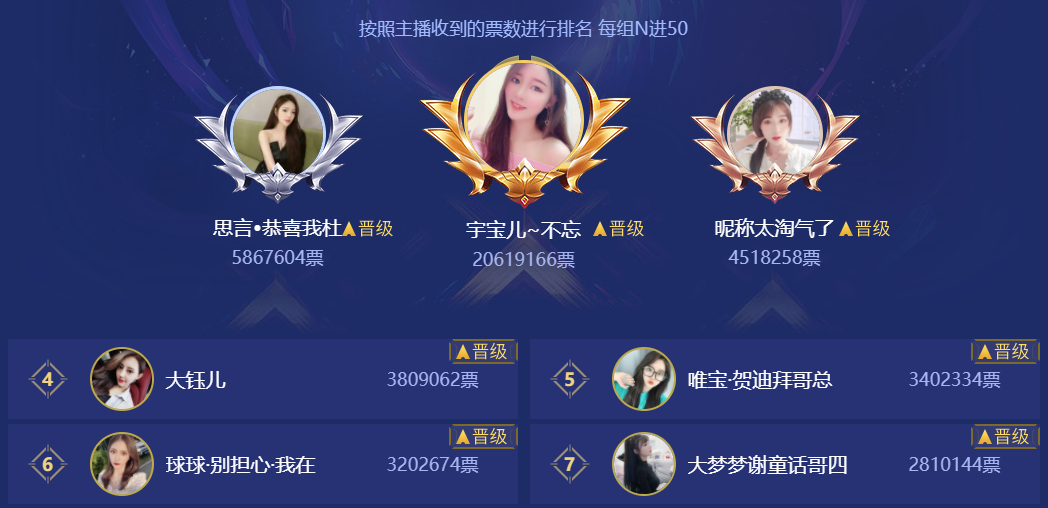This screenshot has width=1048, height=508.
Task: Open rank 6 row 球球·别担心·我在
Action: [x=263, y=464]
